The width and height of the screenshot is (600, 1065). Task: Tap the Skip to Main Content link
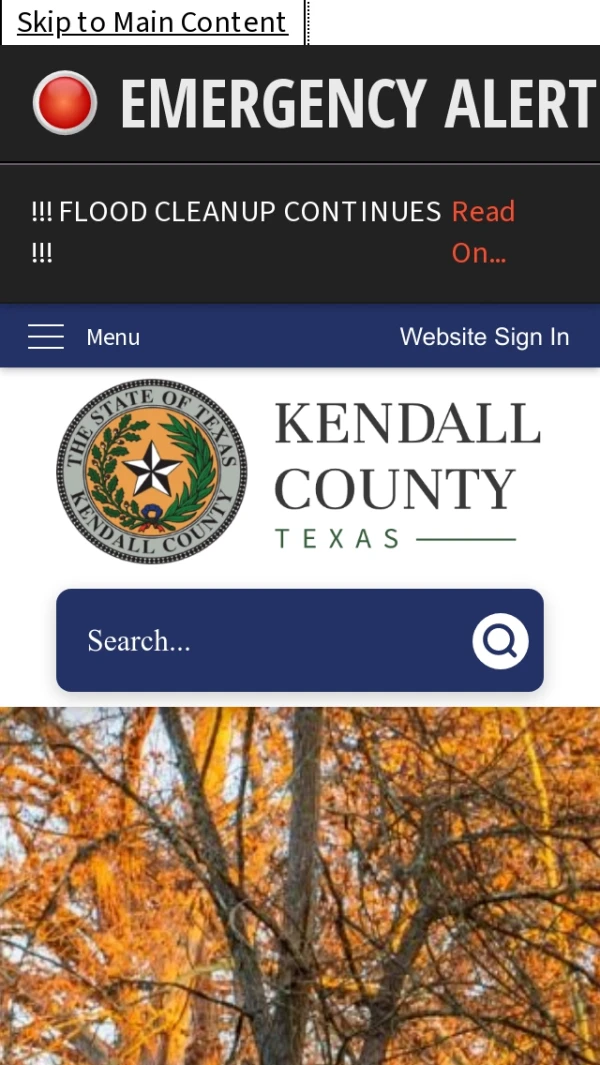(x=152, y=22)
